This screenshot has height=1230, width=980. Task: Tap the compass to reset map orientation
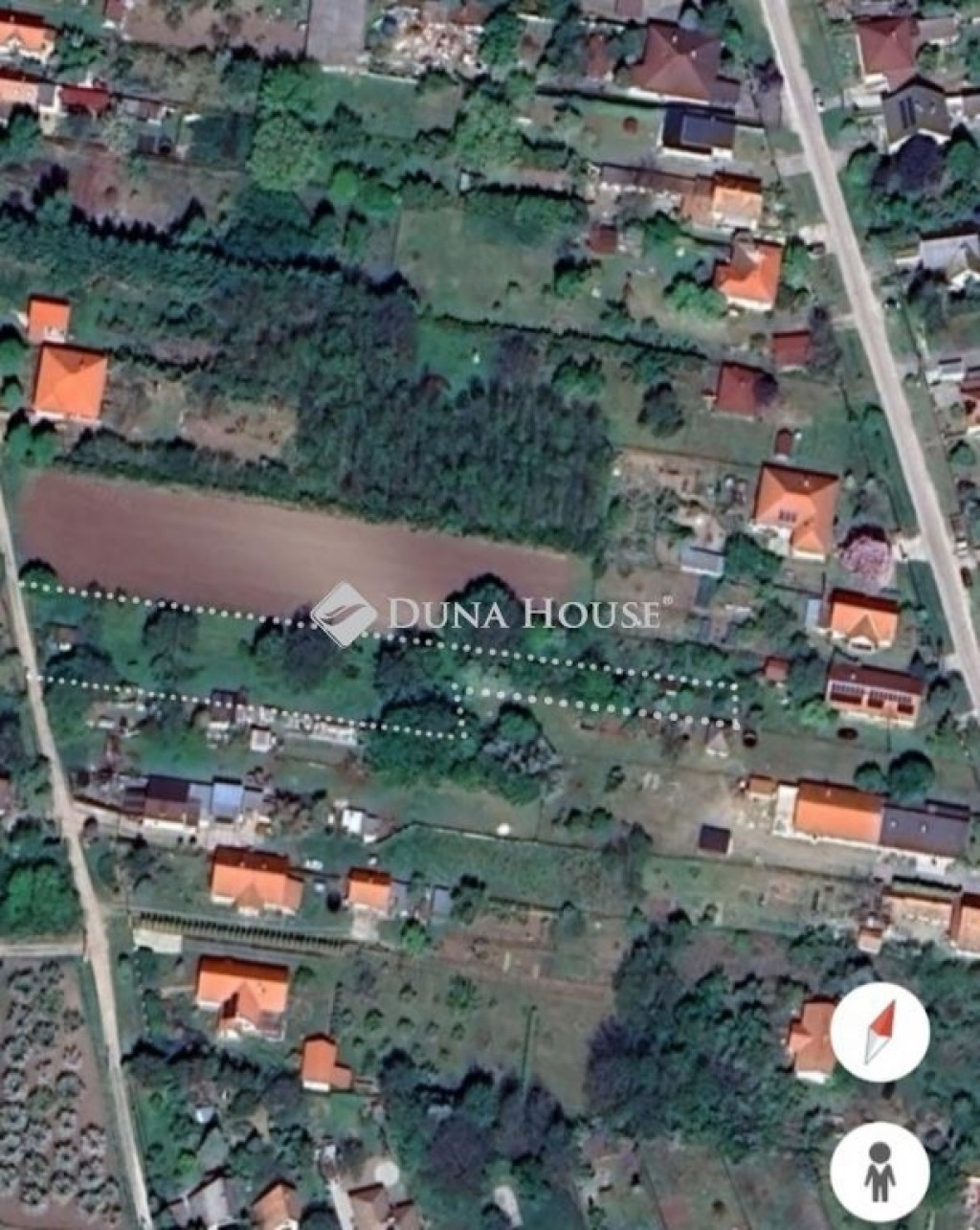[x=880, y=1032]
